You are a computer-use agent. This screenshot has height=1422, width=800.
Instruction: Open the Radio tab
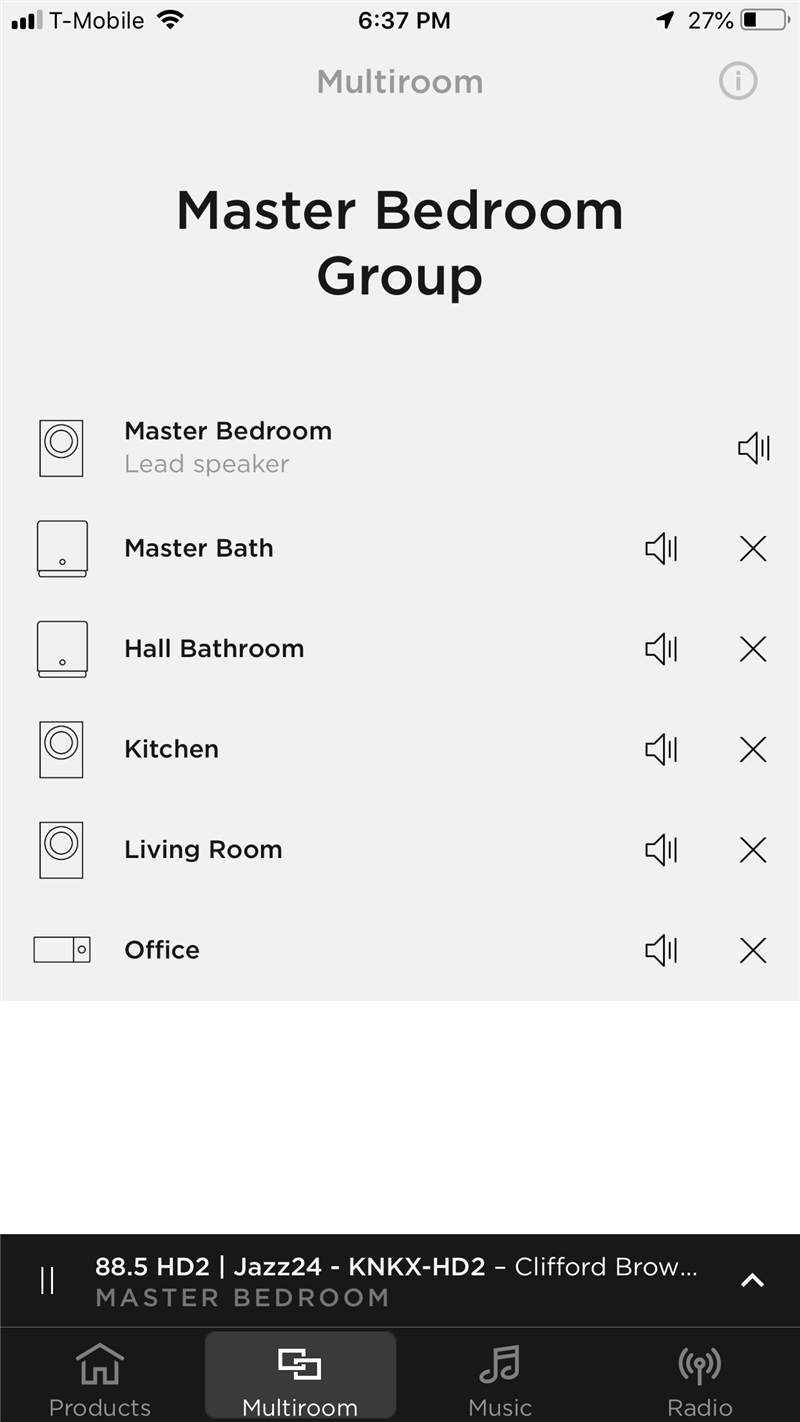700,1378
